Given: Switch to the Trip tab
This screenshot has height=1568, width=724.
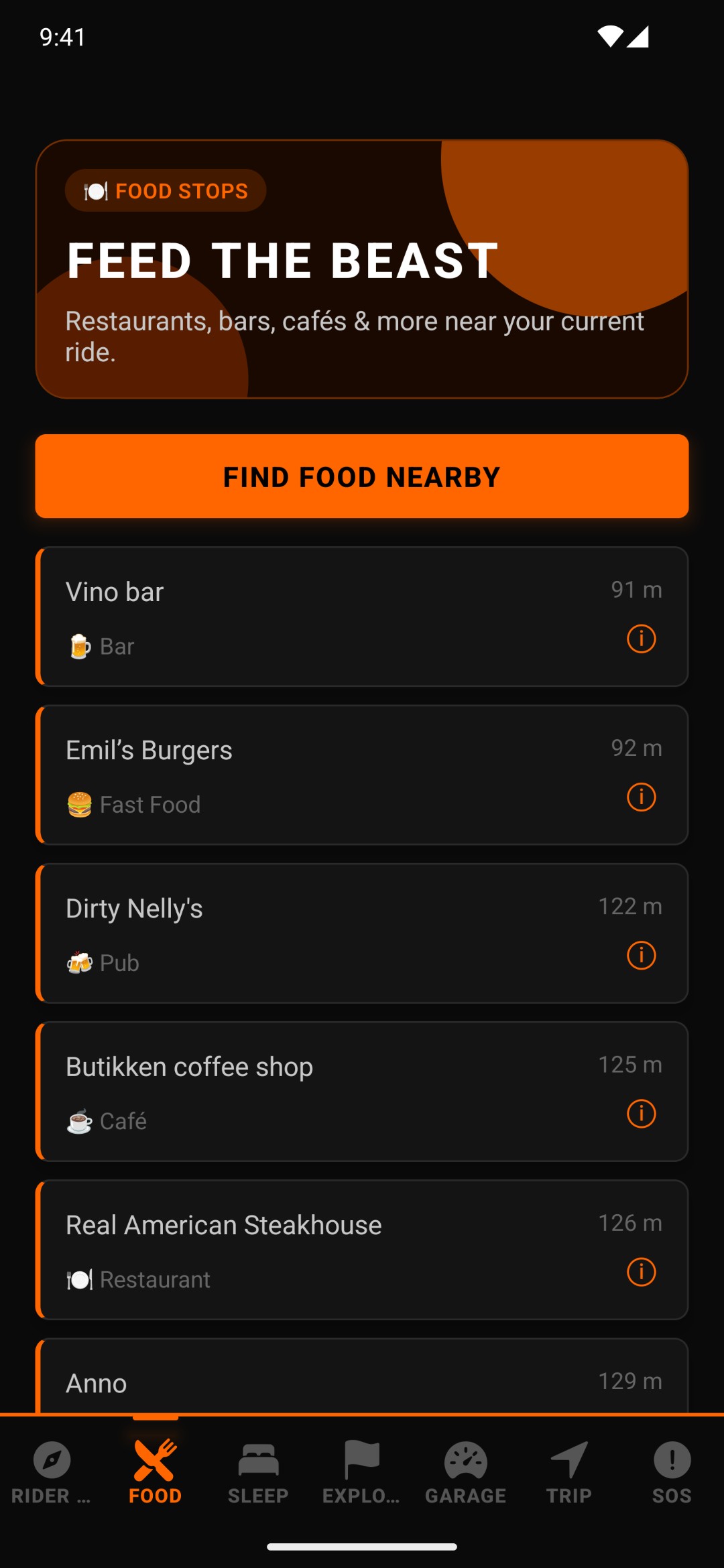Looking at the screenshot, I should point(568,1472).
